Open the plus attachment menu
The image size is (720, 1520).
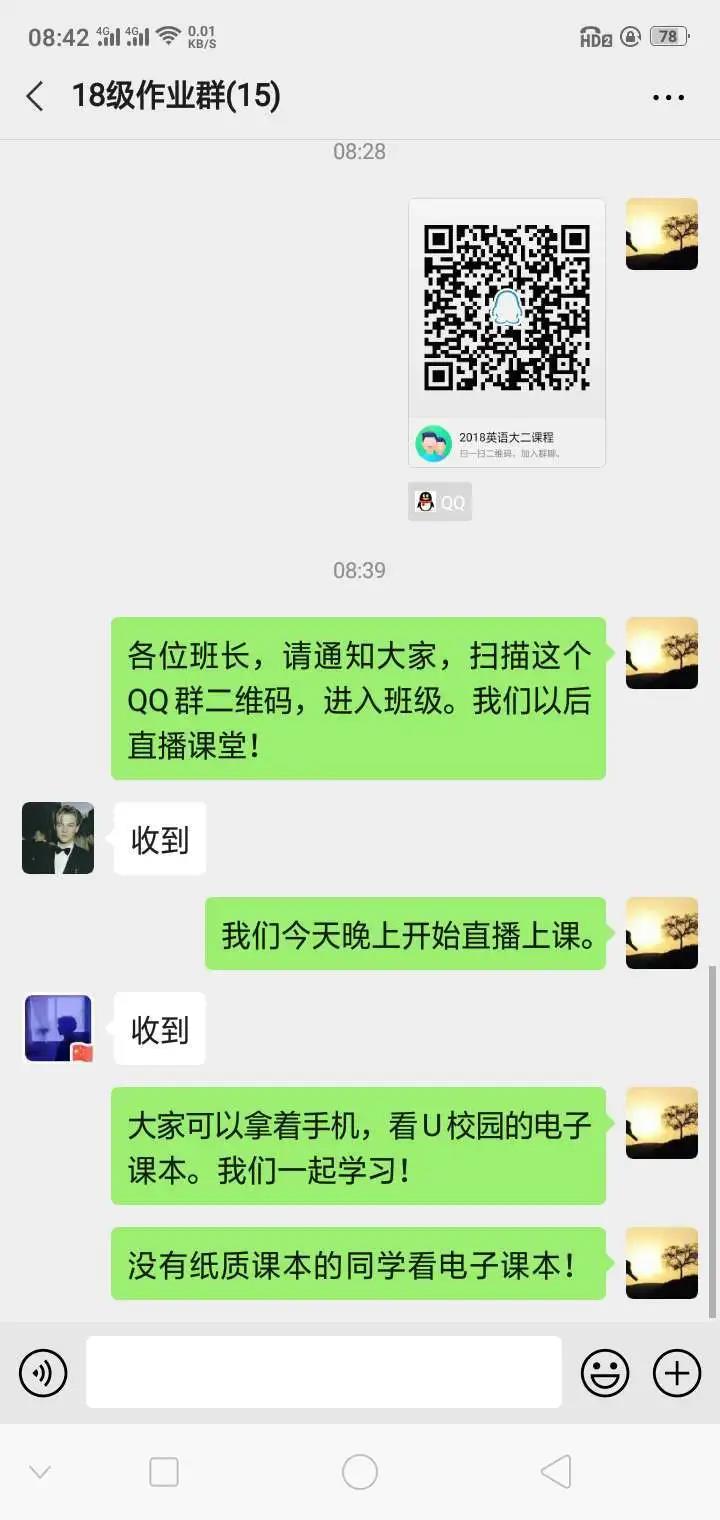(677, 1372)
